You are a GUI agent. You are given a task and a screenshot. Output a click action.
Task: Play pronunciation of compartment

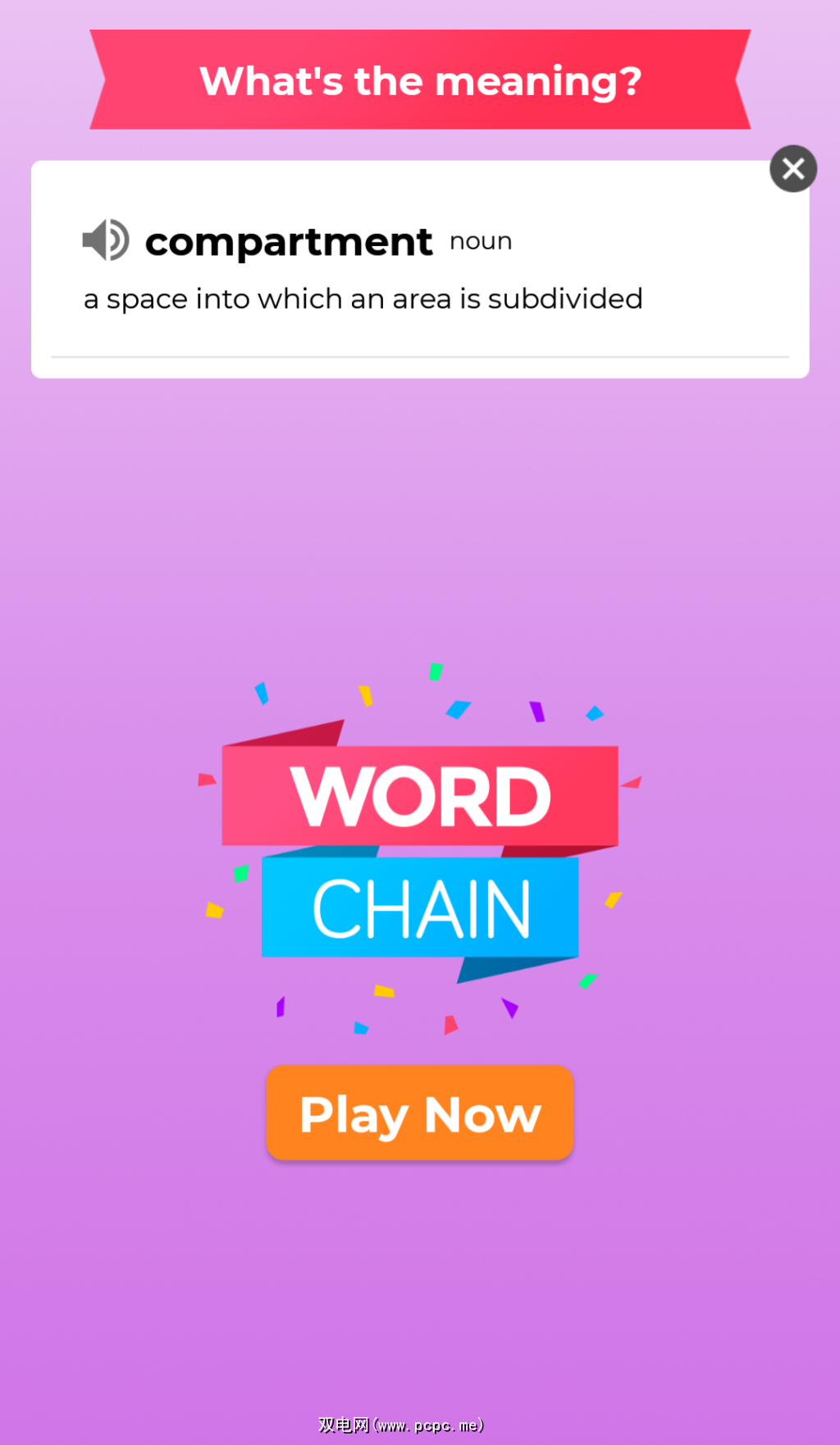click(106, 240)
